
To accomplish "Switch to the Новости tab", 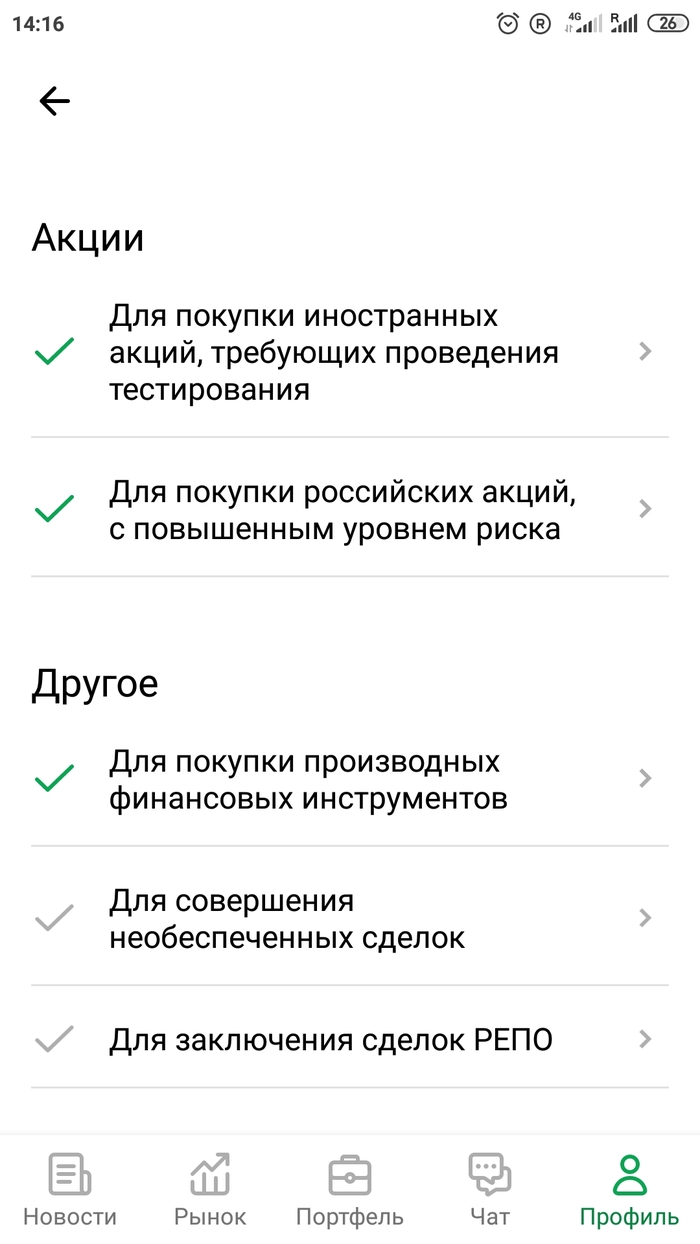I will tap(70, 1190).
